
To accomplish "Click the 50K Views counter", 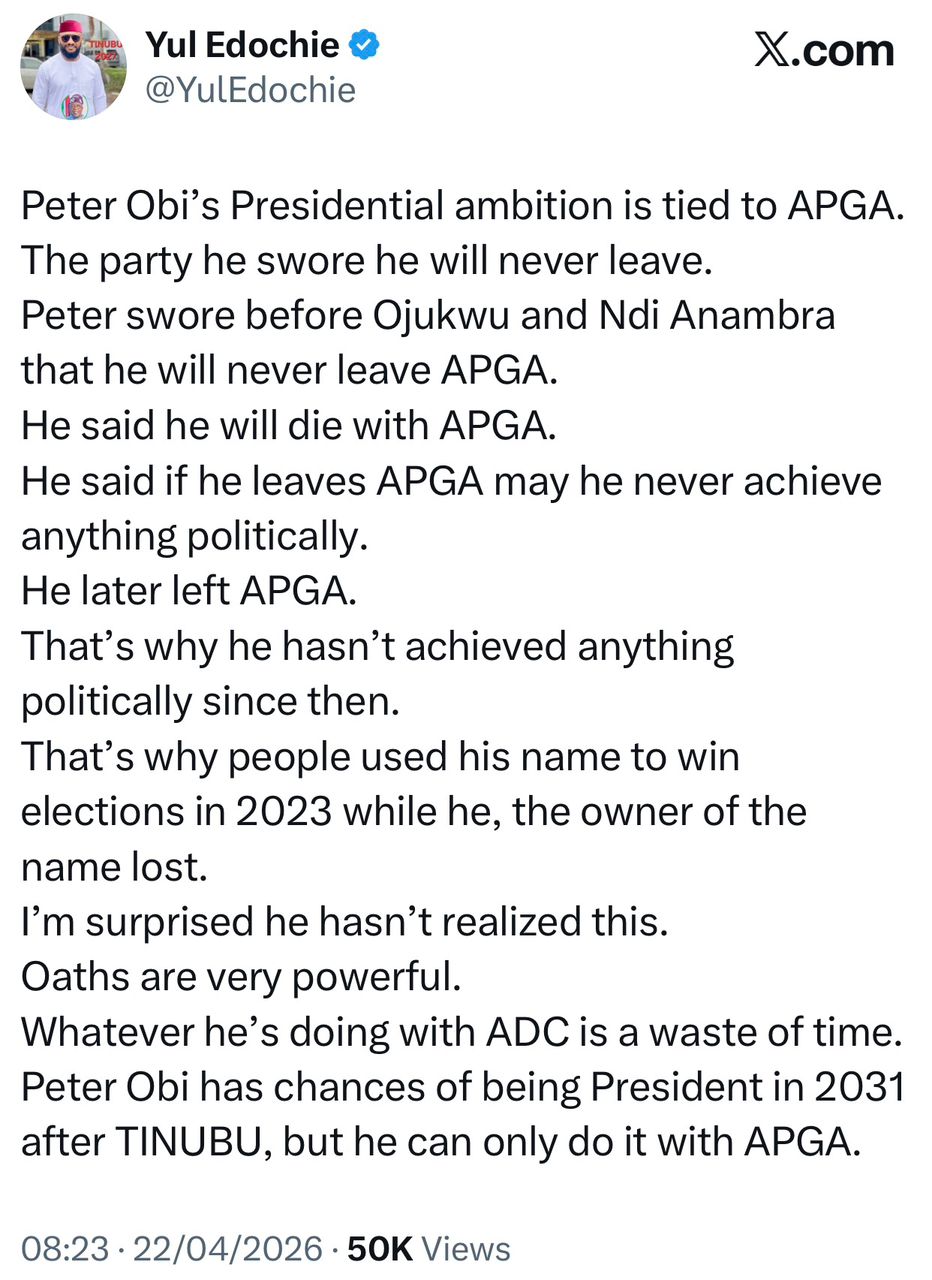I will (x=383, y=1248).
